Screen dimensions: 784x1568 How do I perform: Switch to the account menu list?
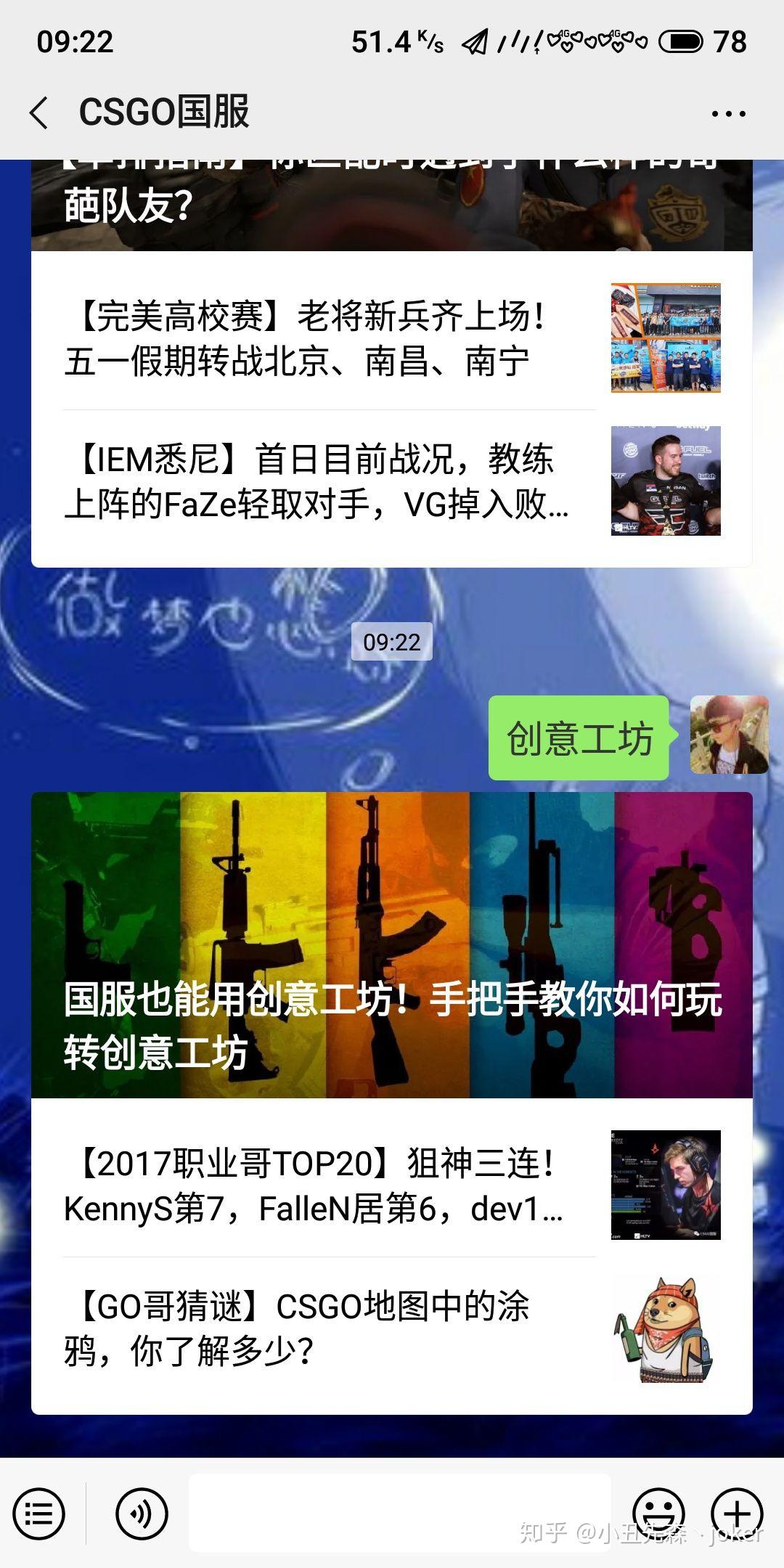point(39,1514)
